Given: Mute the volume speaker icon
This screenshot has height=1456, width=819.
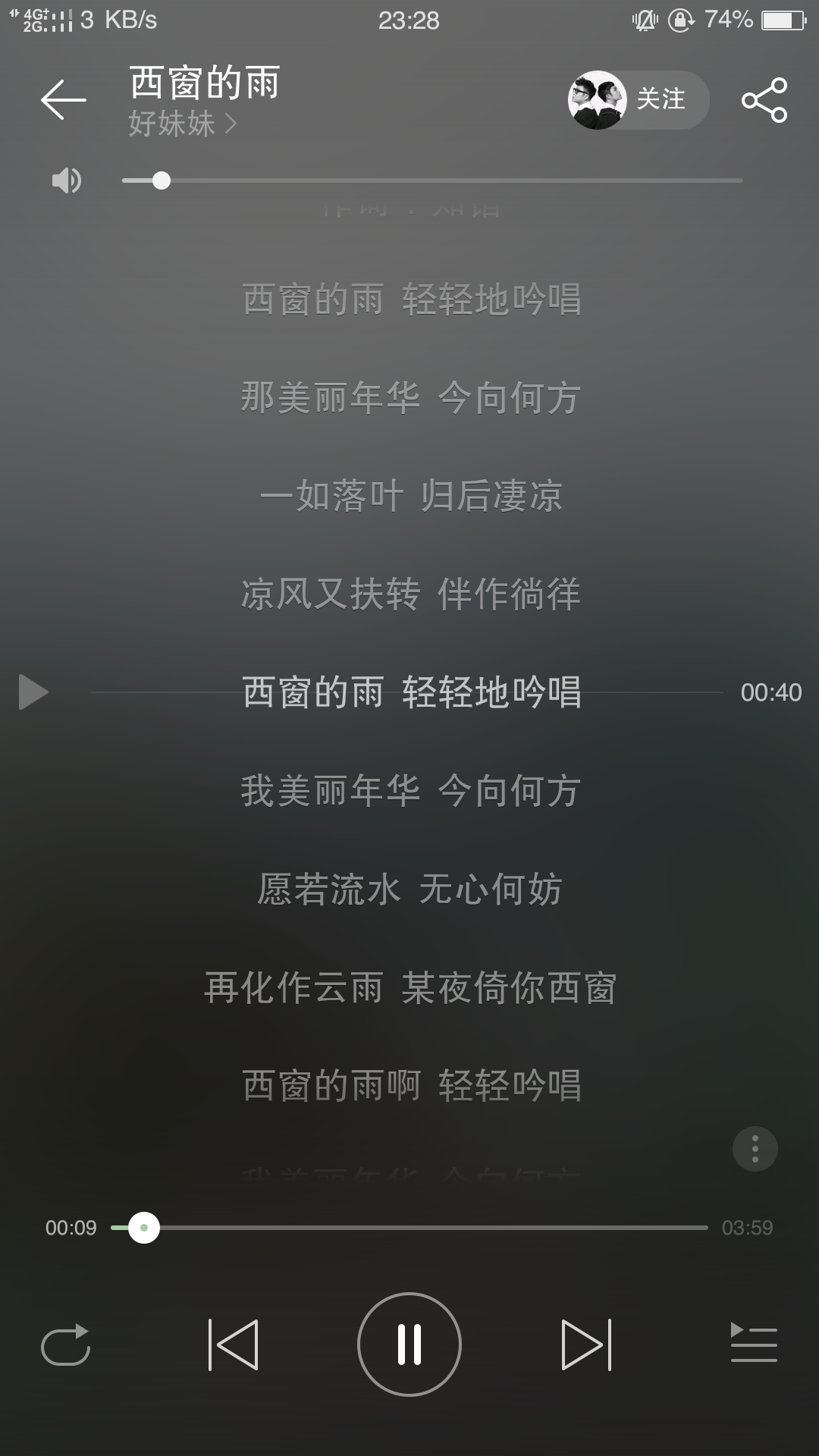Looking at the screenshot, I should tap(67, 180).
